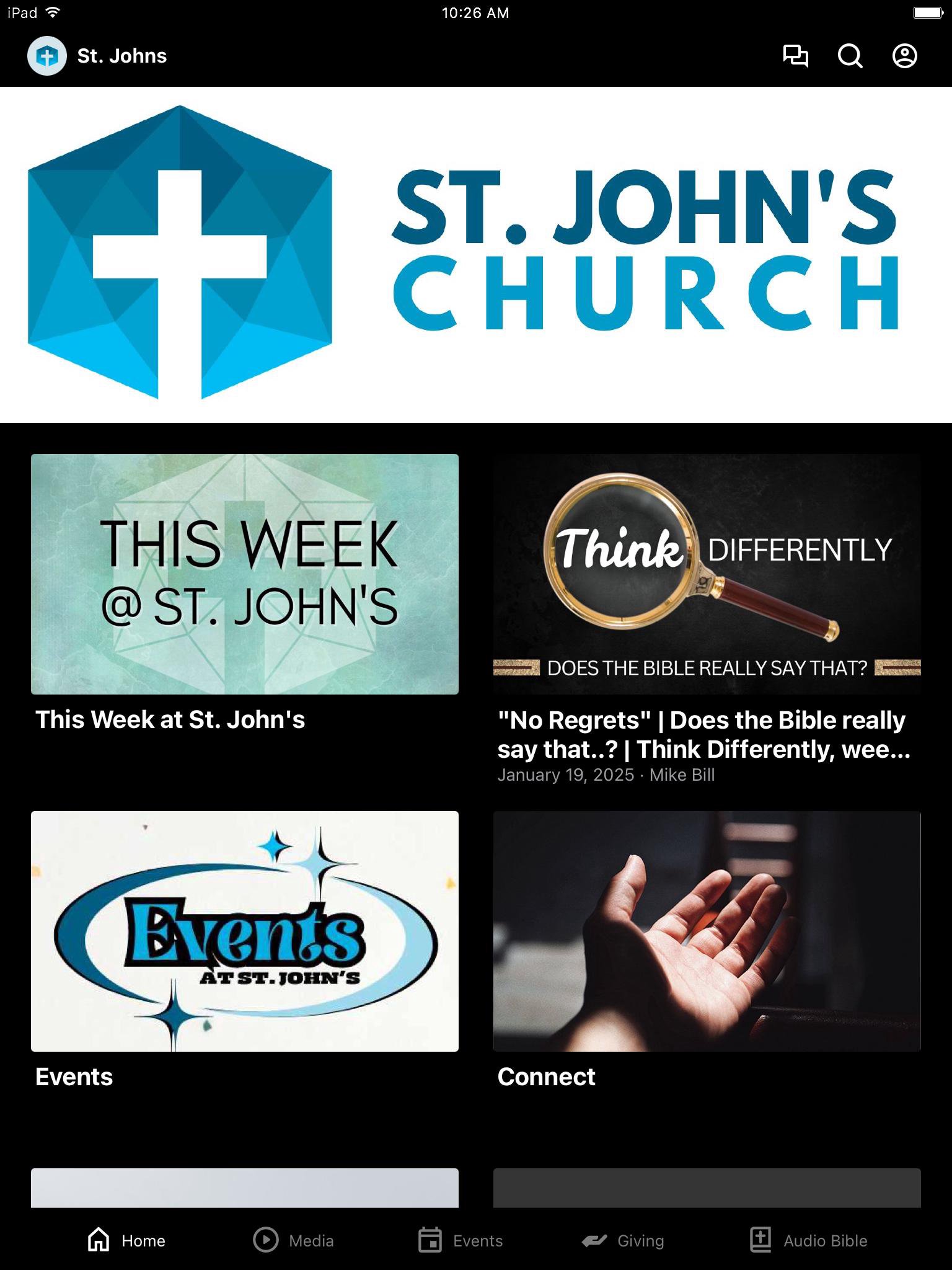Screen dimensions: 952x1270
Task: Open the Connect card
Action: [707, 931]
